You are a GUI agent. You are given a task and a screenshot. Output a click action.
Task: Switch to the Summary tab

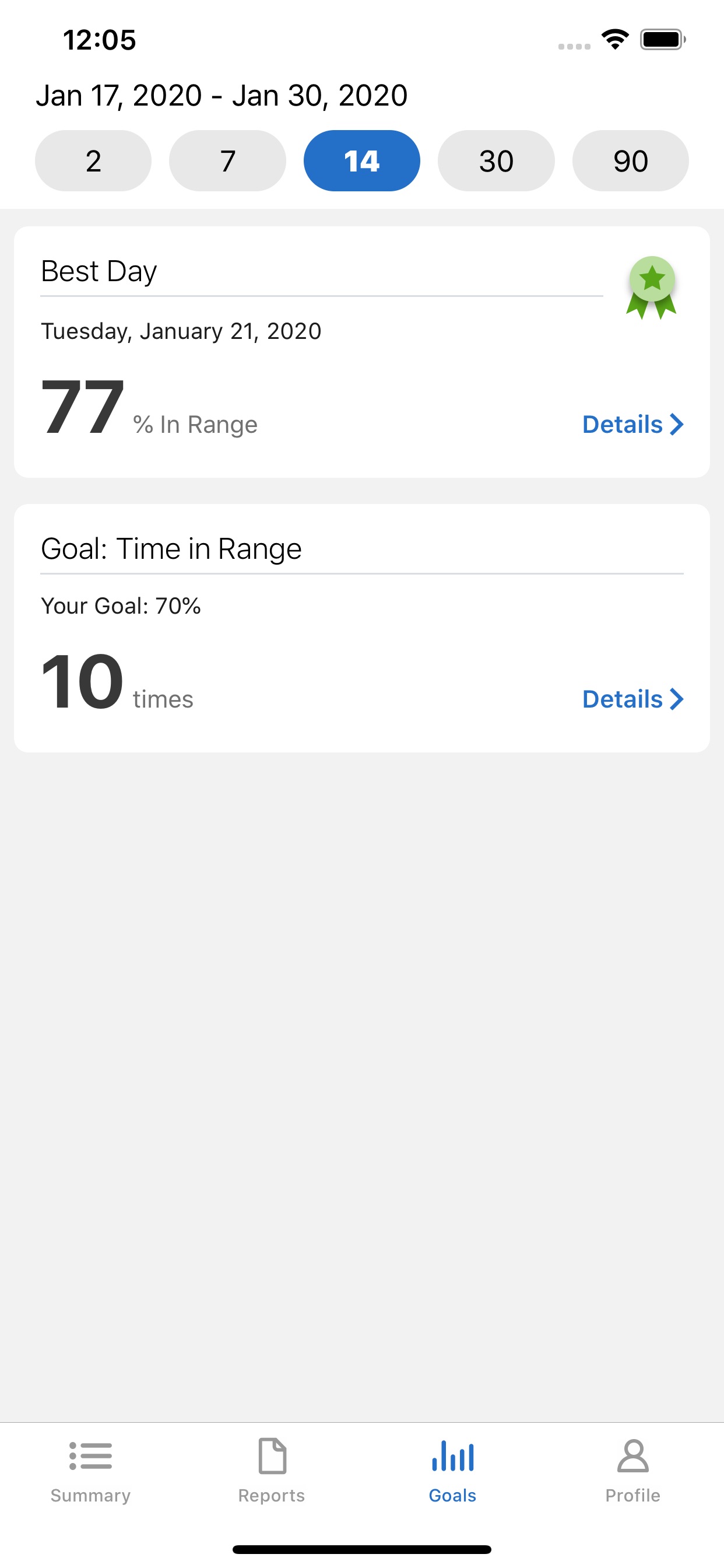91,1471
